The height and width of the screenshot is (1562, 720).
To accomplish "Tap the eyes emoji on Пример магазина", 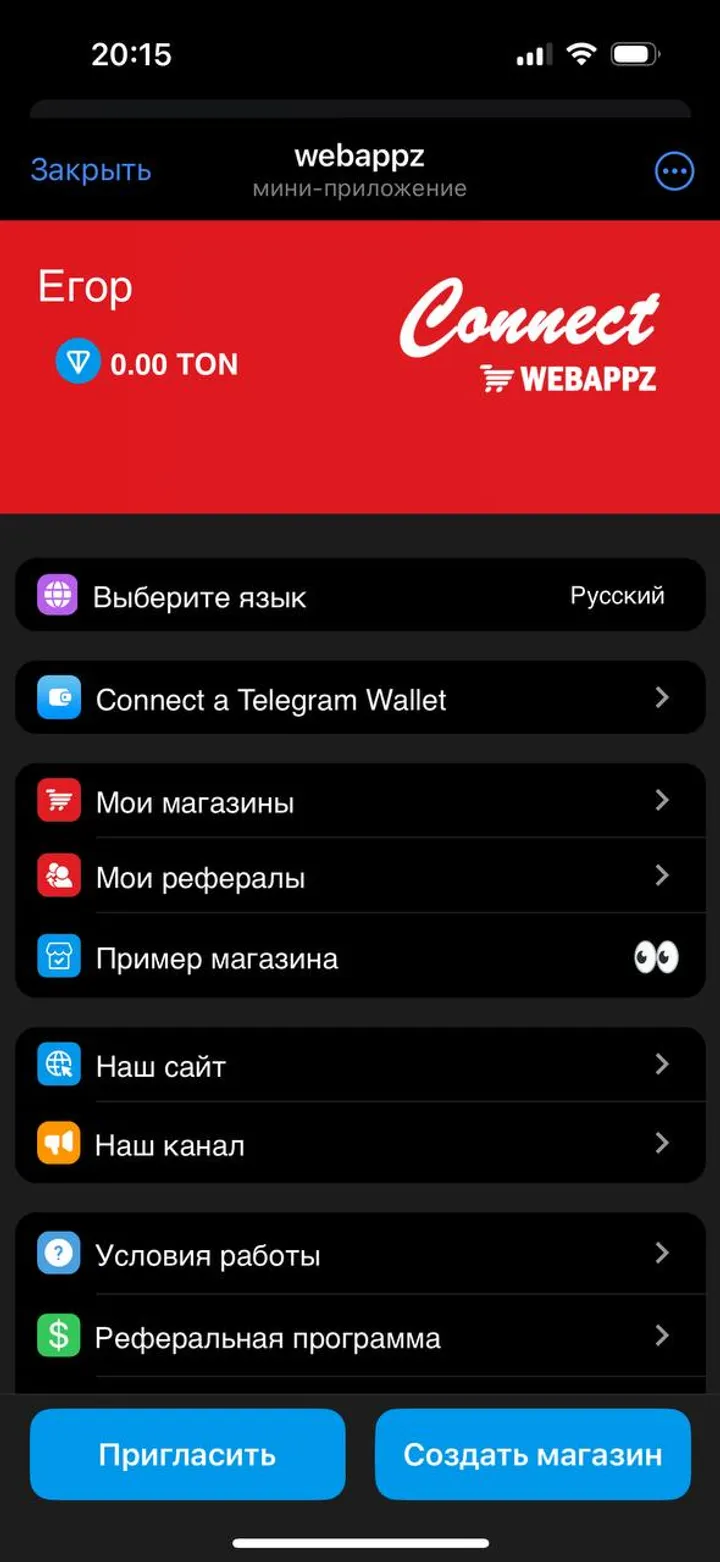I will (655, 957).
